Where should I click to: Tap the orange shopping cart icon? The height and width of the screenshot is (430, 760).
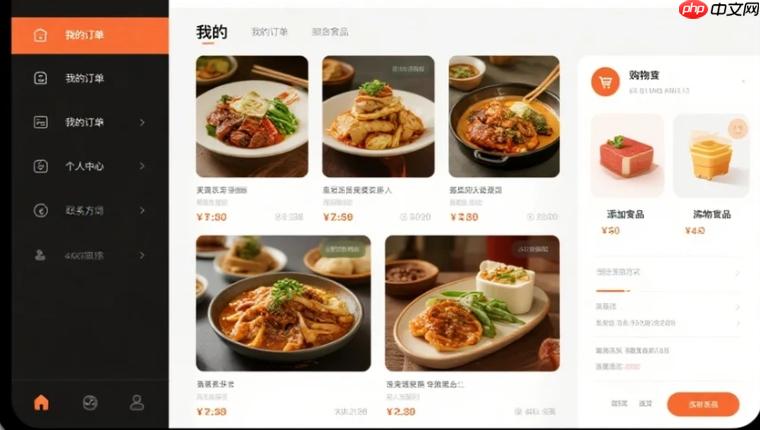click(605, 82)
